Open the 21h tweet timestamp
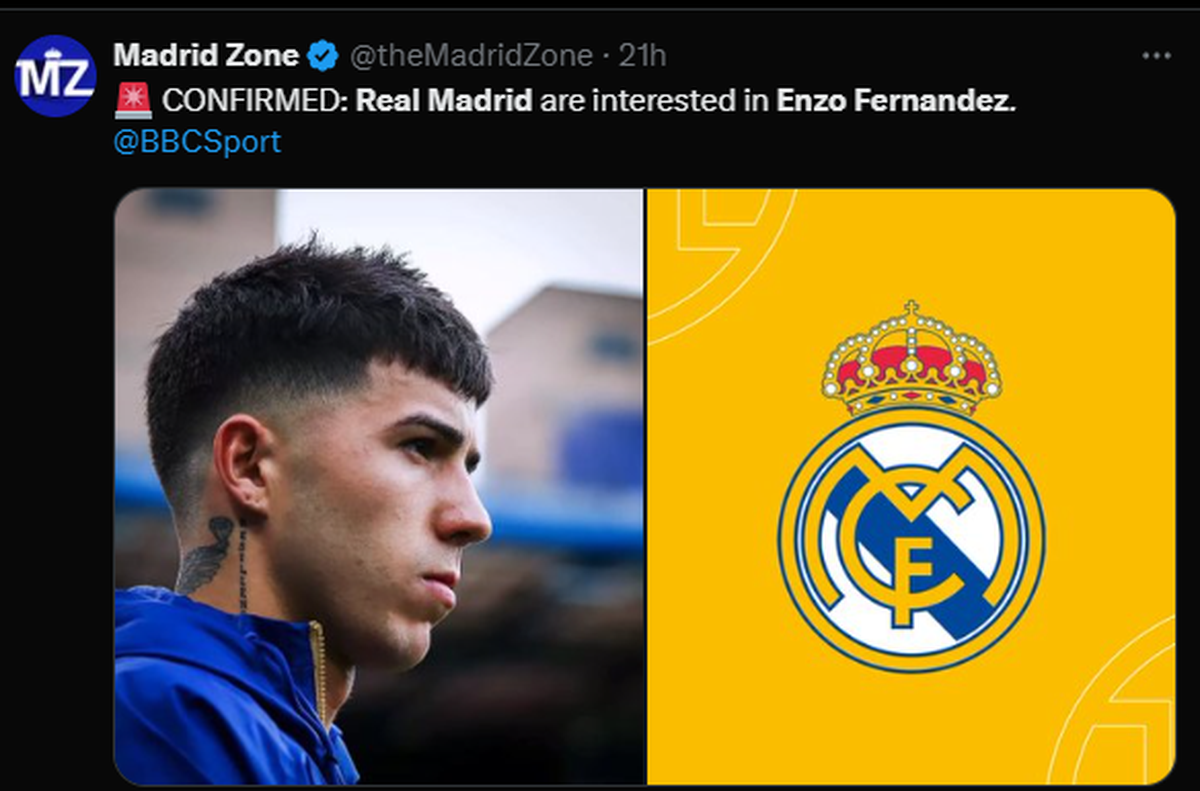The width and height of the screenshot is (1200, 791). (x=642, y=56)
